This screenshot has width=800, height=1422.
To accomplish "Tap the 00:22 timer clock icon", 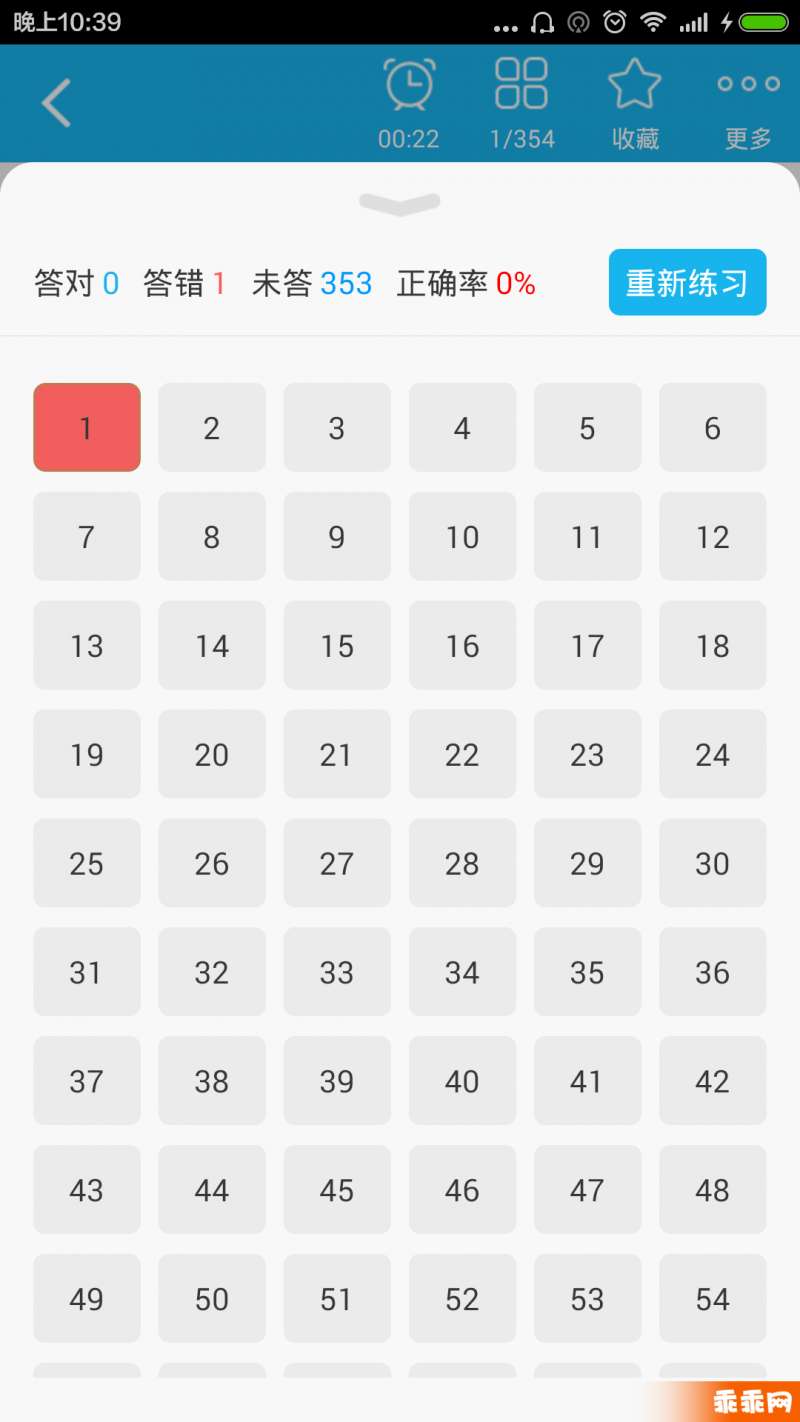I will coord(409,85).
